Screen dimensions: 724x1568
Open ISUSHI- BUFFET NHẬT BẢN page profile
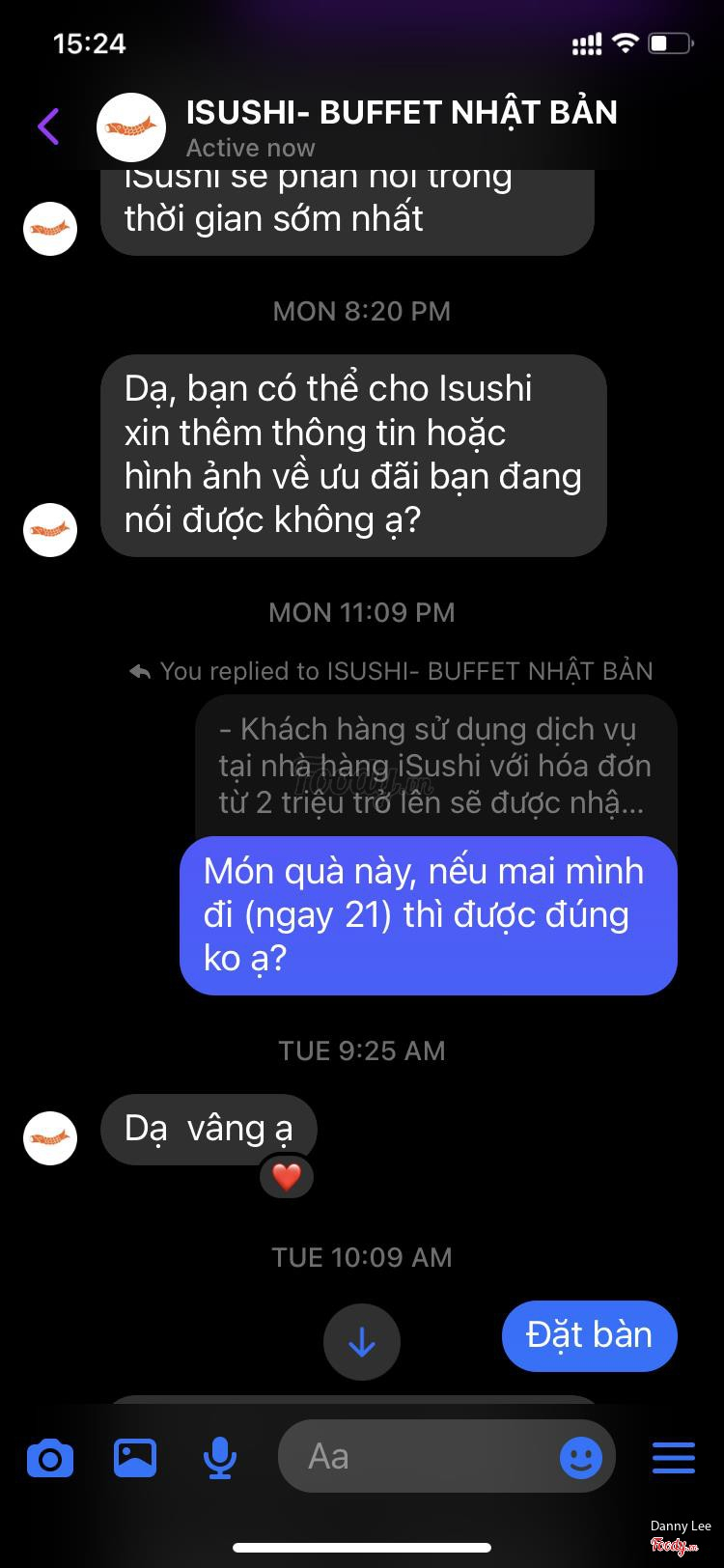pos(401,113)
